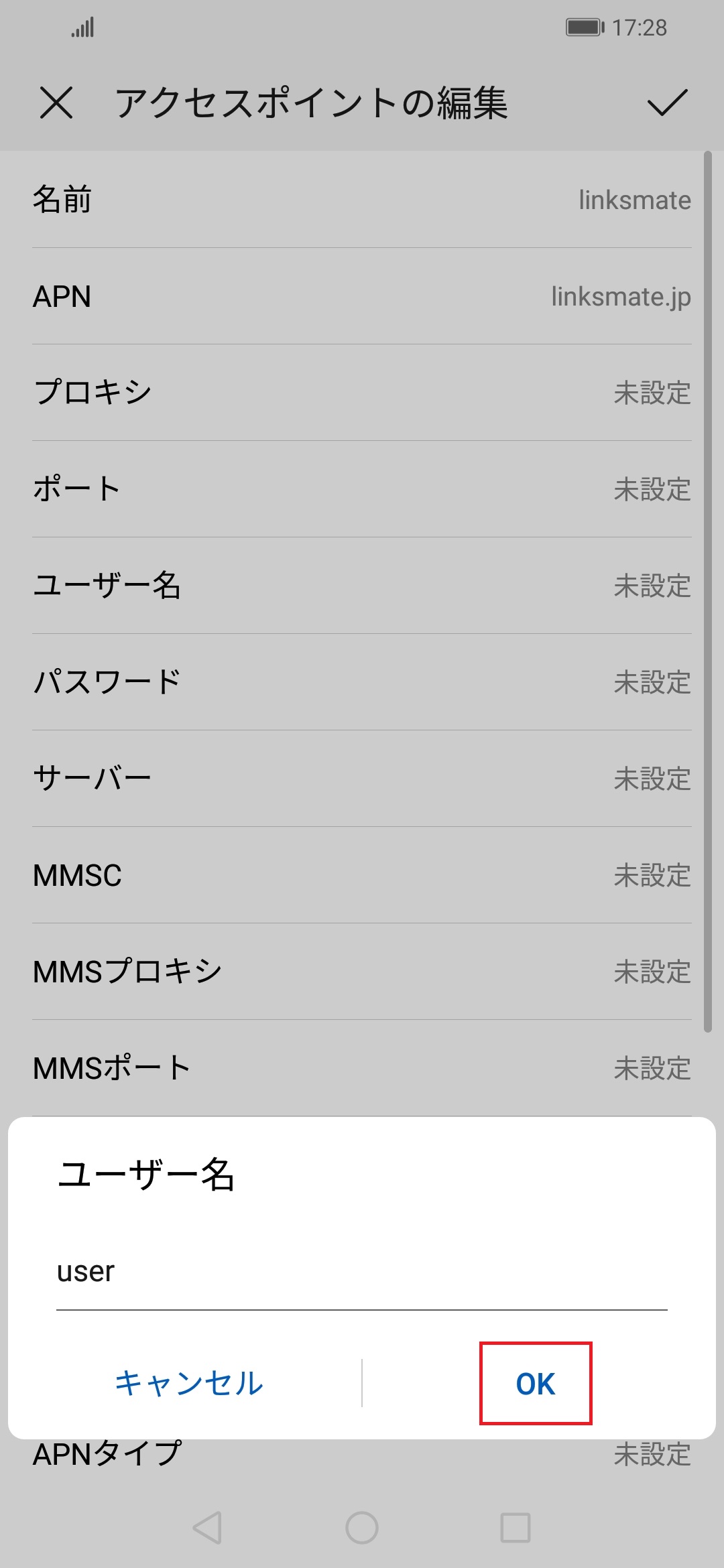Open the パスワード setting
Viewport: 724px width, 1568px height.
pos(362,681)
